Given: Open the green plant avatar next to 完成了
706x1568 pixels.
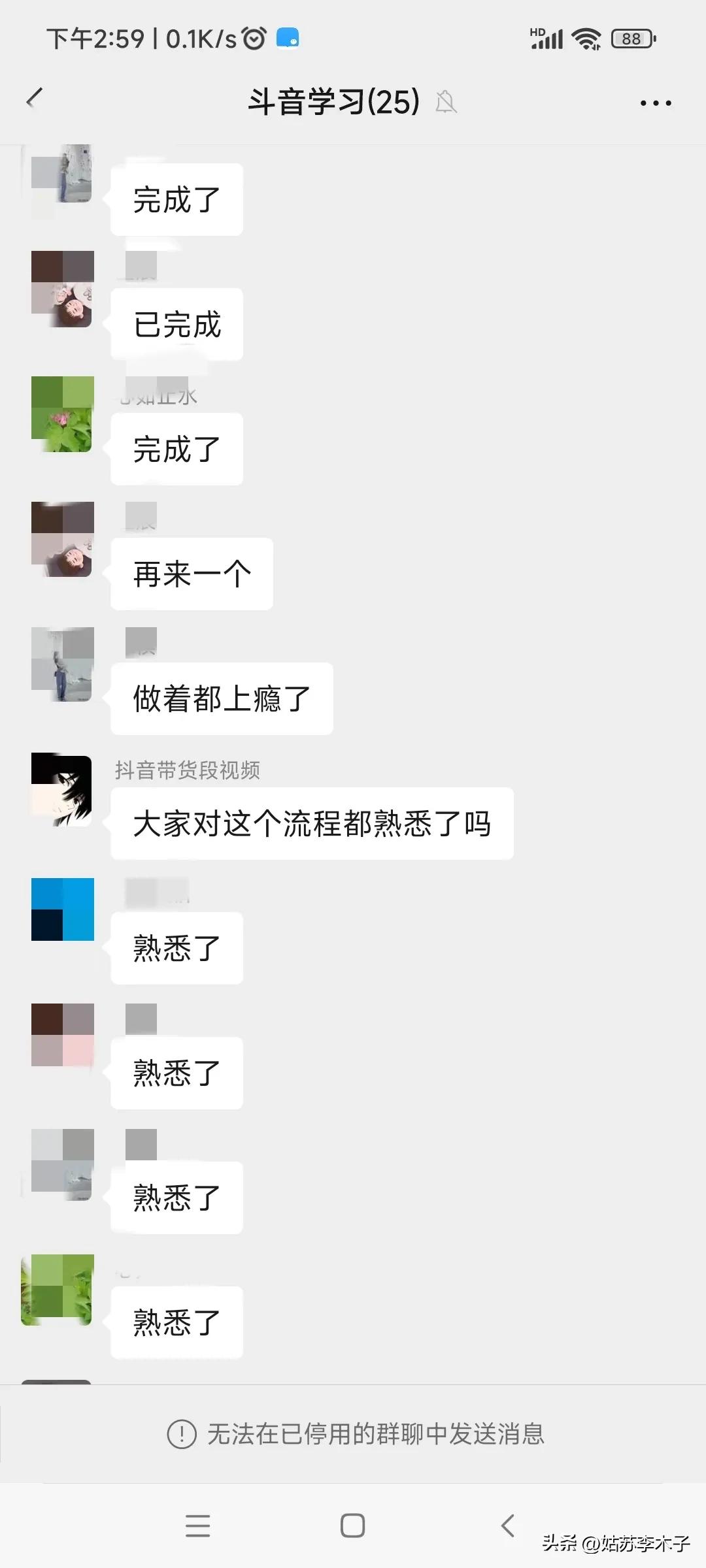Looking at the screenshot, I should coord(62,415).
